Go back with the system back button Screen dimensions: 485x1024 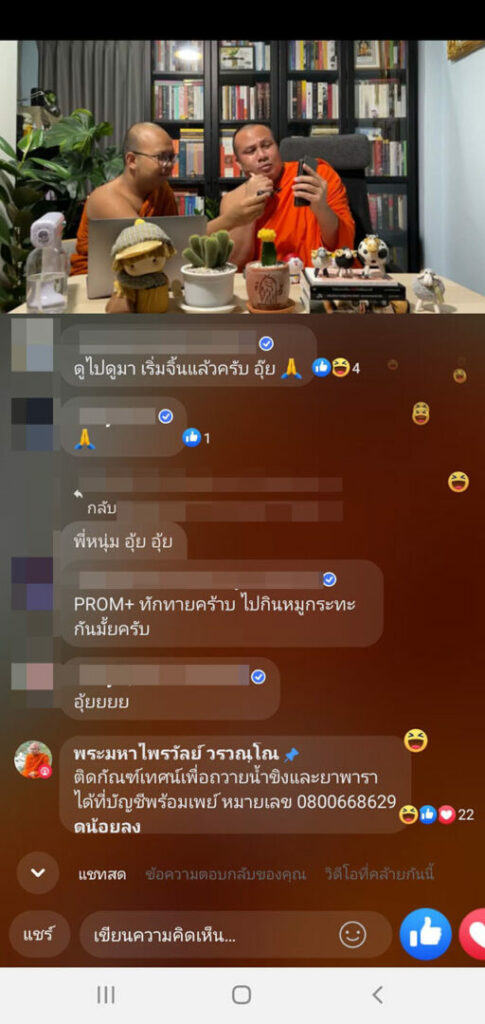pyautogui.click(x=377, y=995)
